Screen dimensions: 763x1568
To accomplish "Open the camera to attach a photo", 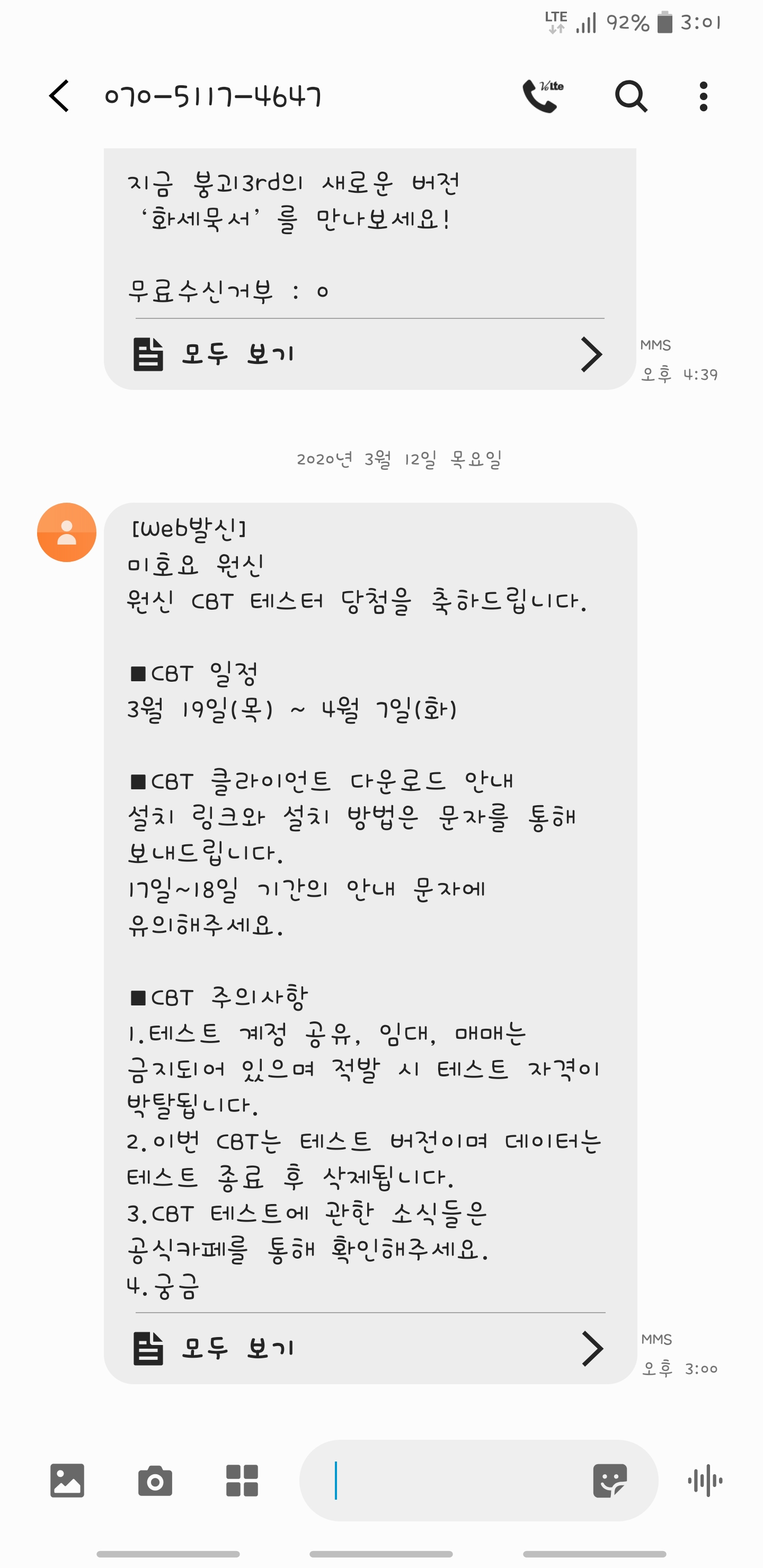I will [x=155, y=1481].
